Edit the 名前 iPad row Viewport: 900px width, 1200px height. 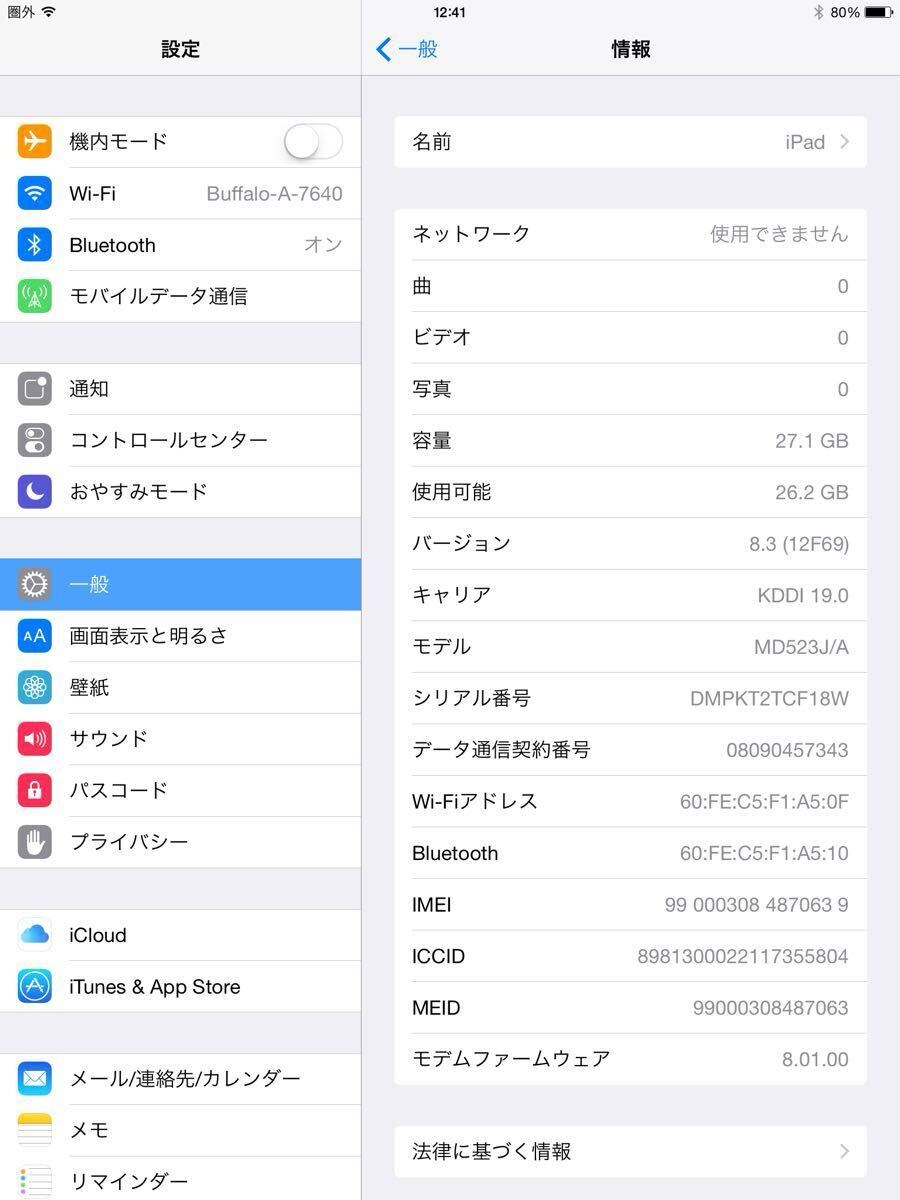630,142
